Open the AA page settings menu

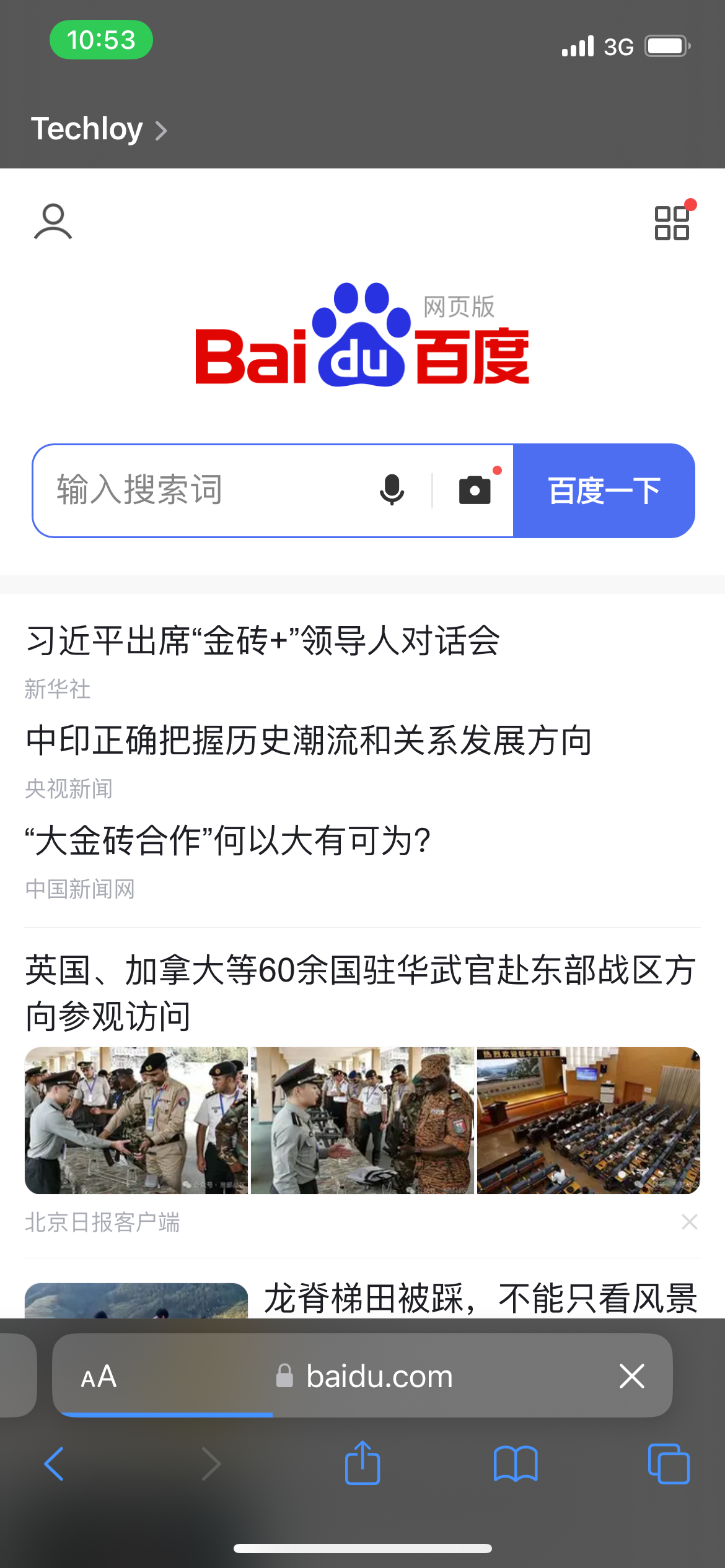99,1377
